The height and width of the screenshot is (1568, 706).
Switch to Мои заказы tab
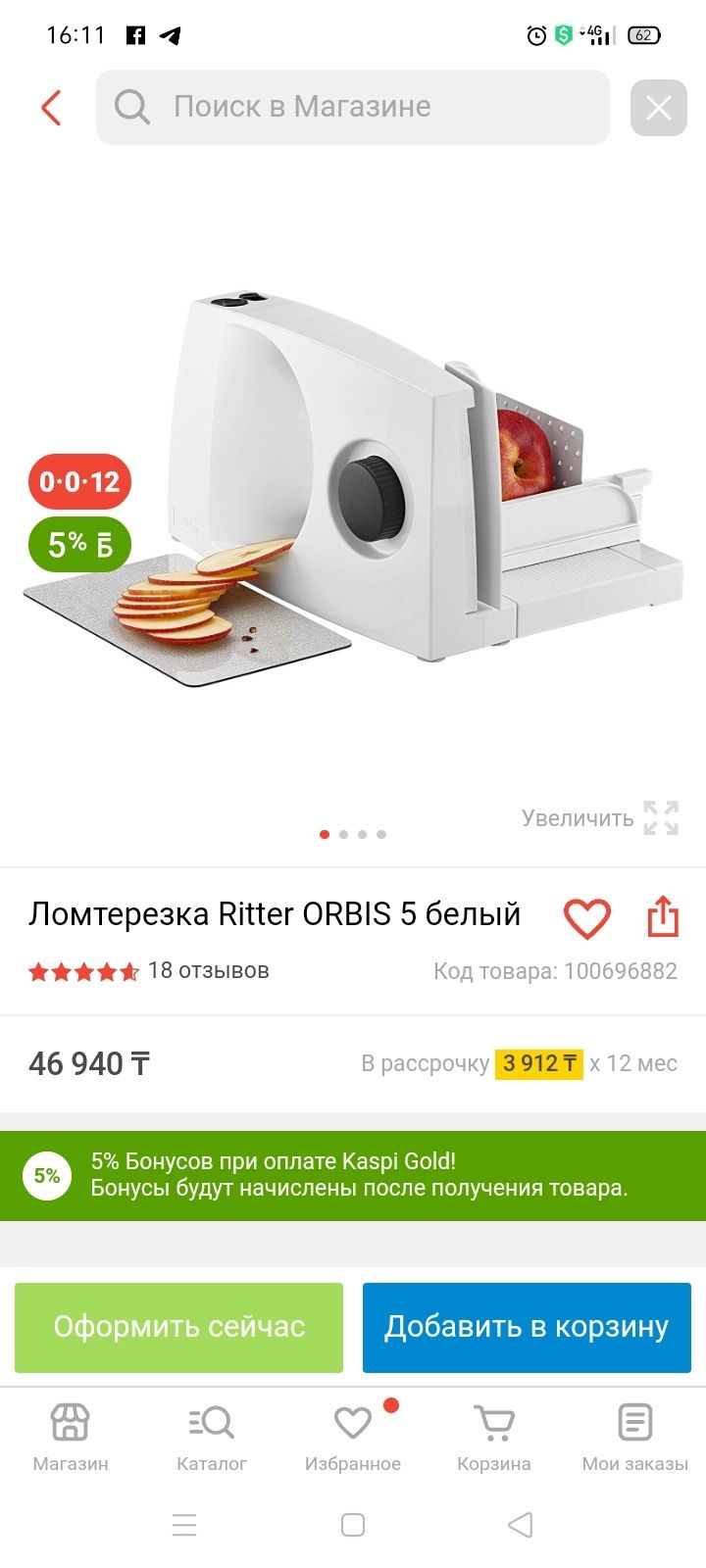click(x=635, y=1438)
